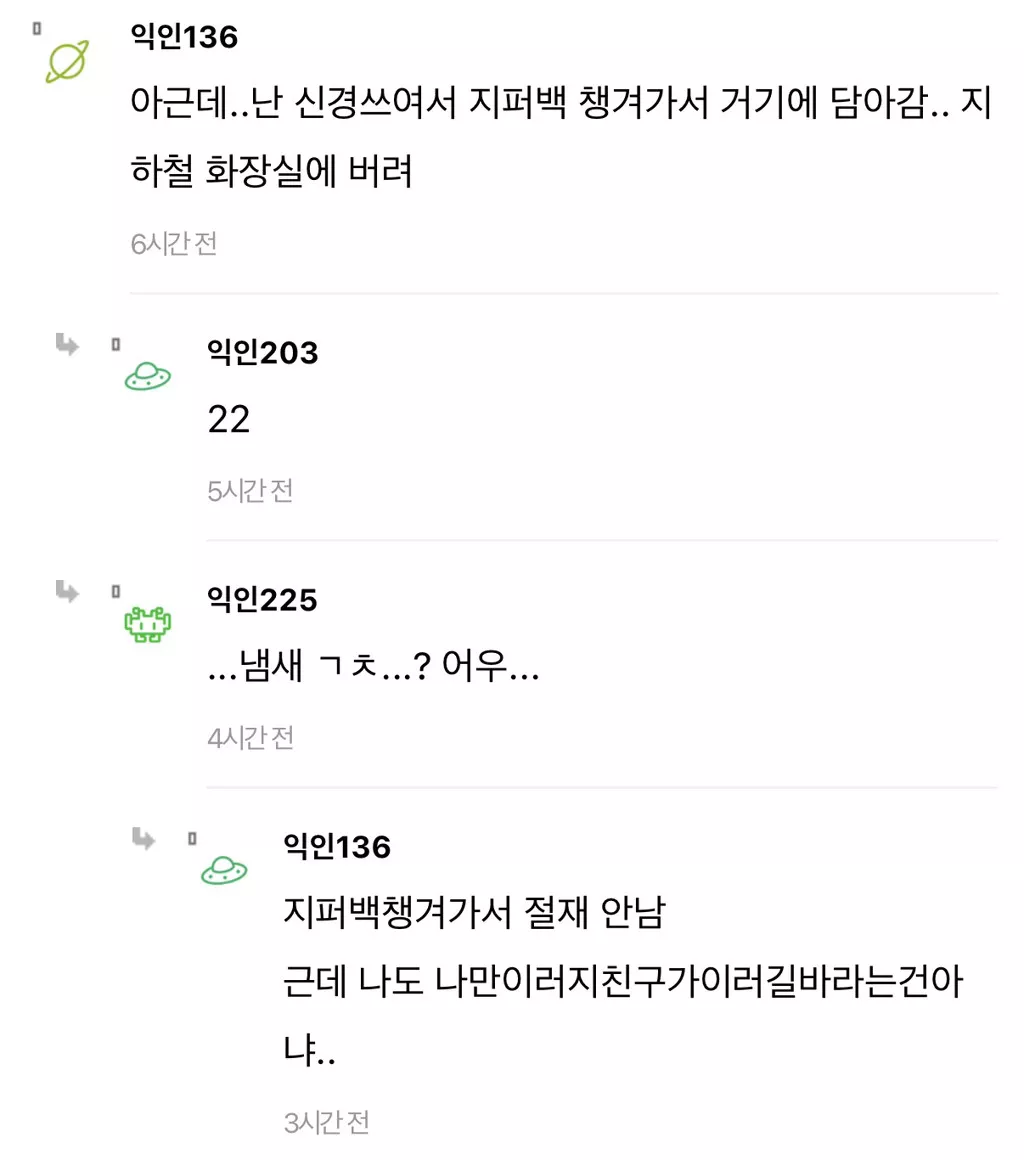This screenshot has width=1024, height=1160.
Task: Tap 익인136's planet avatar on the top comment
Action: click(67, 62)
